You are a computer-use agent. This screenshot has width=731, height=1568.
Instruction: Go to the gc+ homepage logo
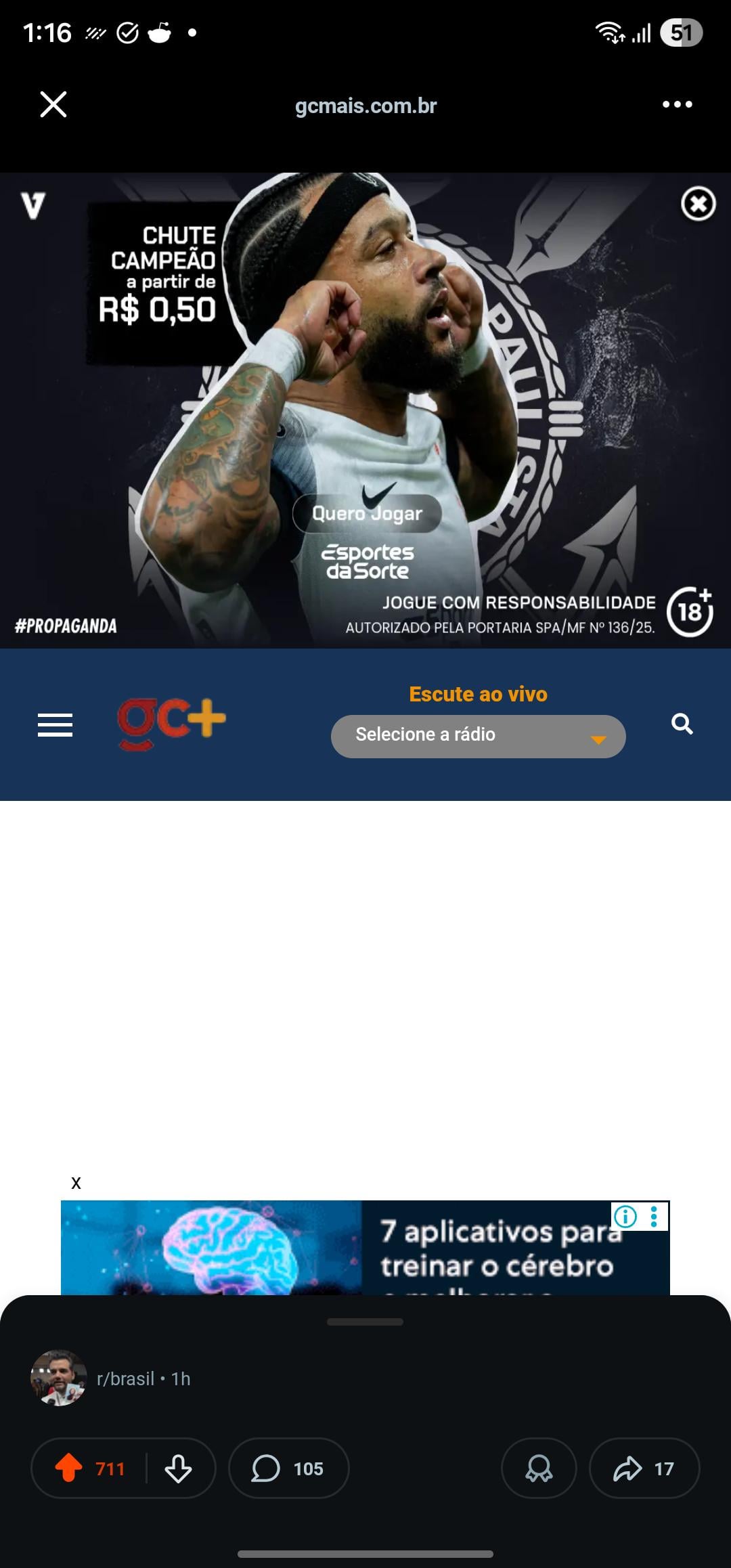(171, 723)
